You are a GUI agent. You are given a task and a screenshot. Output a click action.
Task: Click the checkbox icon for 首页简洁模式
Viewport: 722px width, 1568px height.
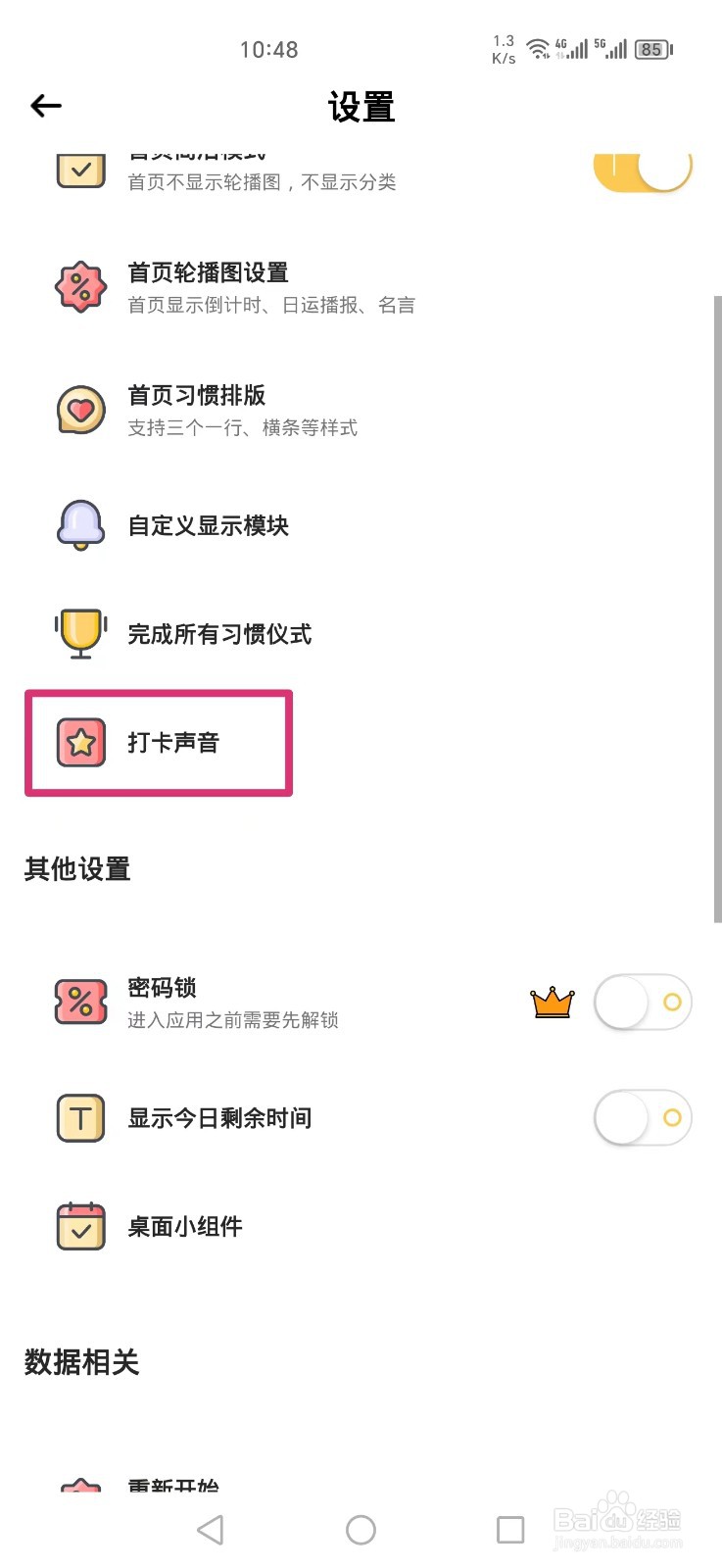79,169
